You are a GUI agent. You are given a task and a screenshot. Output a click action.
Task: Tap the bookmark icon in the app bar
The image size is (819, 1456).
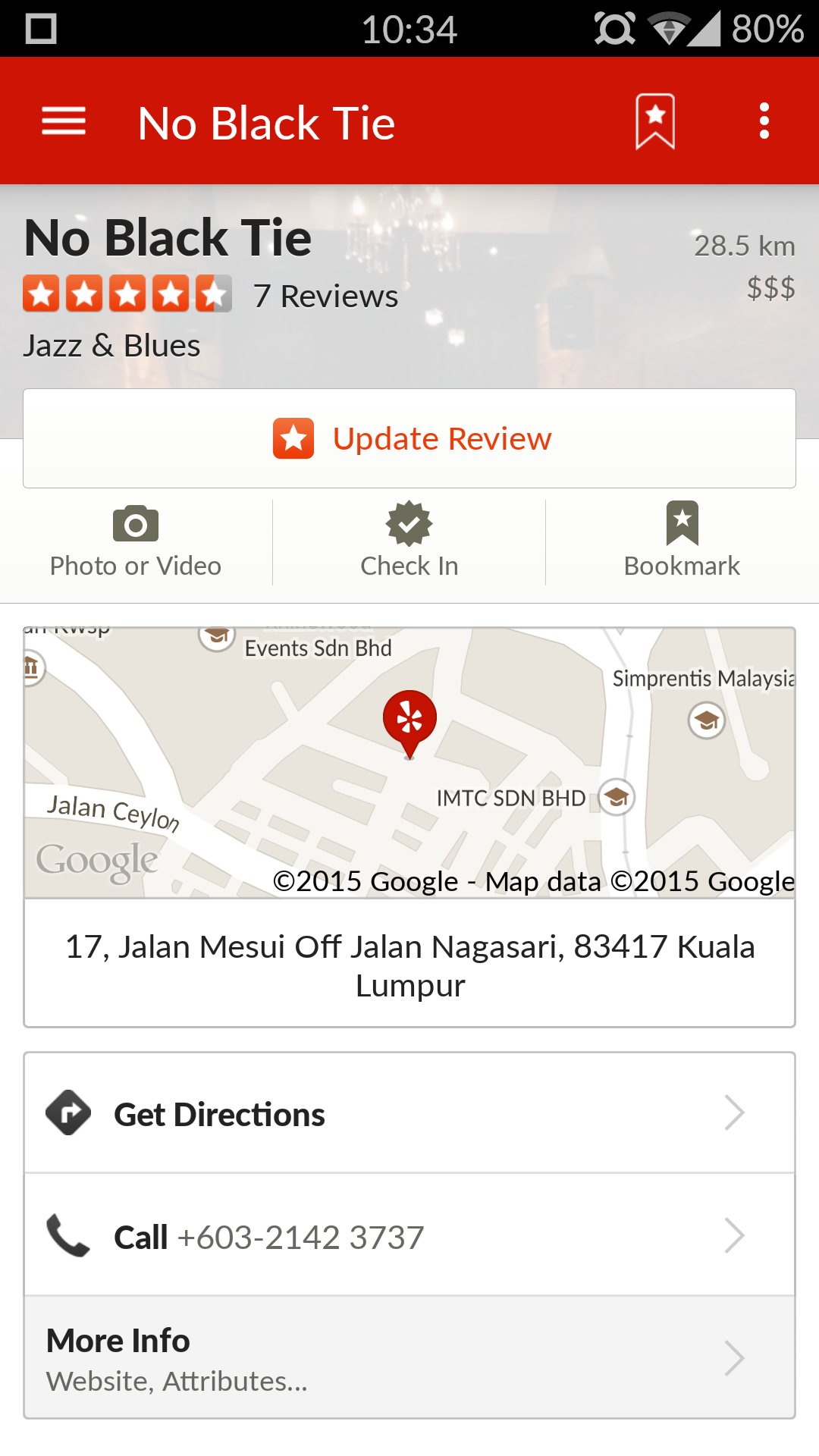point(655,121)
